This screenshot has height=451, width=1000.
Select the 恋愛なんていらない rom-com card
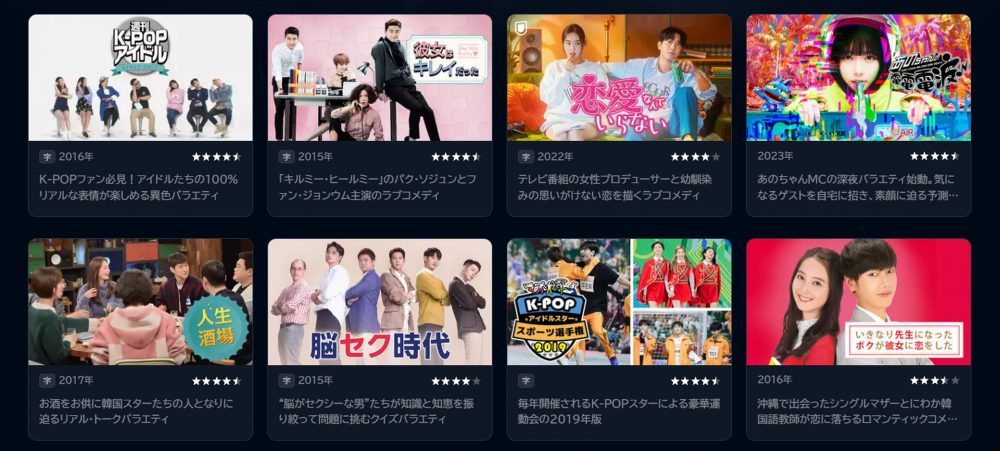point(618,78)
